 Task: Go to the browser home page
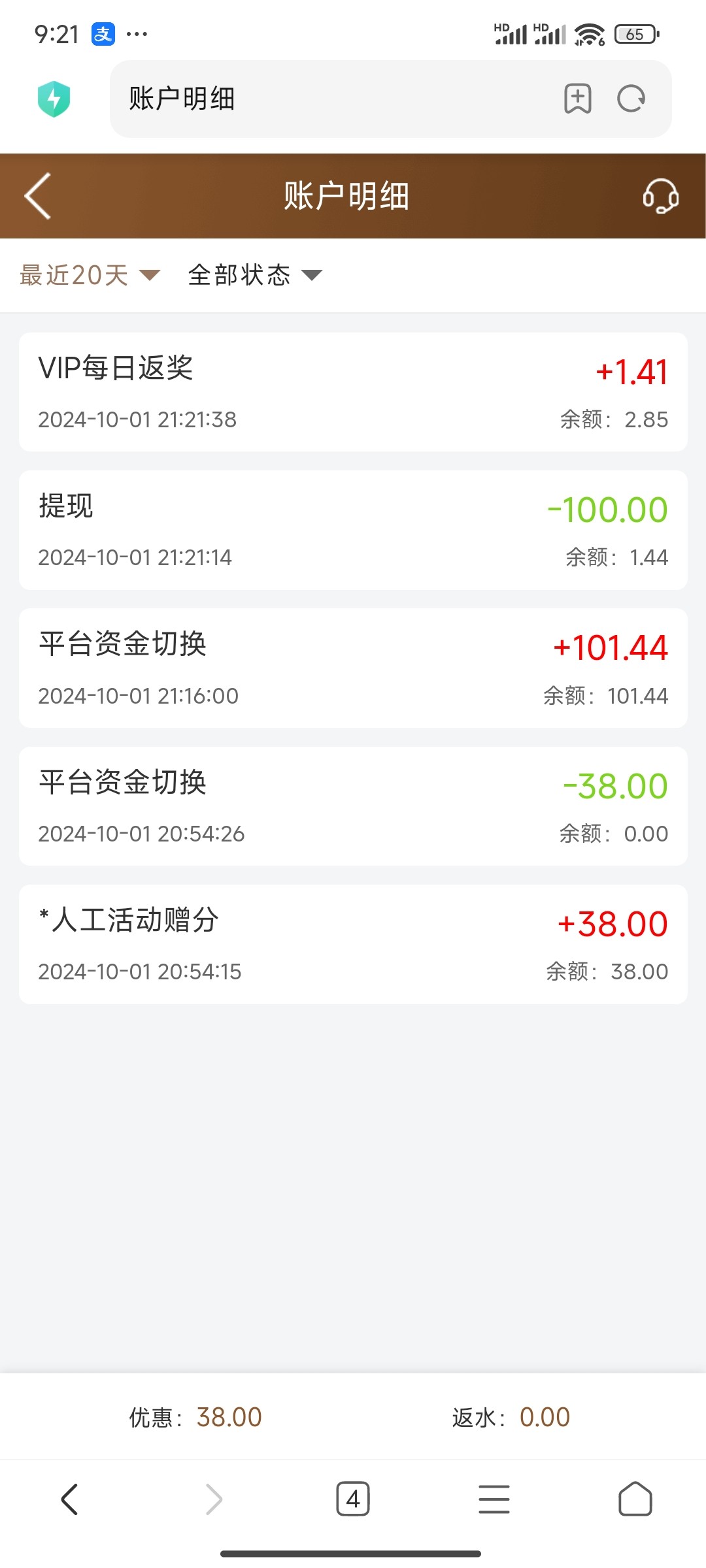635,1499
